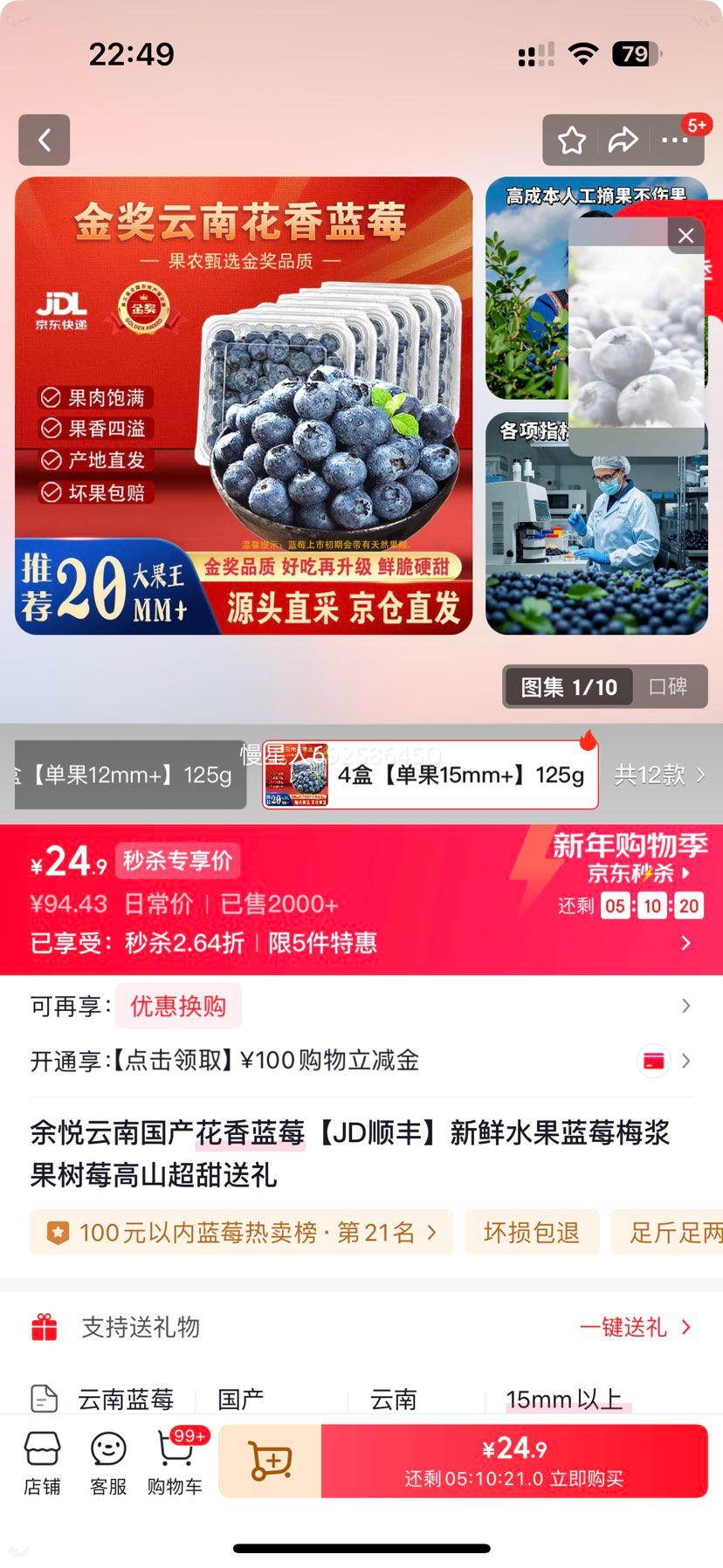Image resolution: width=723 pixels, height=1568 pixels.
Task: Click the back arrow to return
Action: click(44, 140)
